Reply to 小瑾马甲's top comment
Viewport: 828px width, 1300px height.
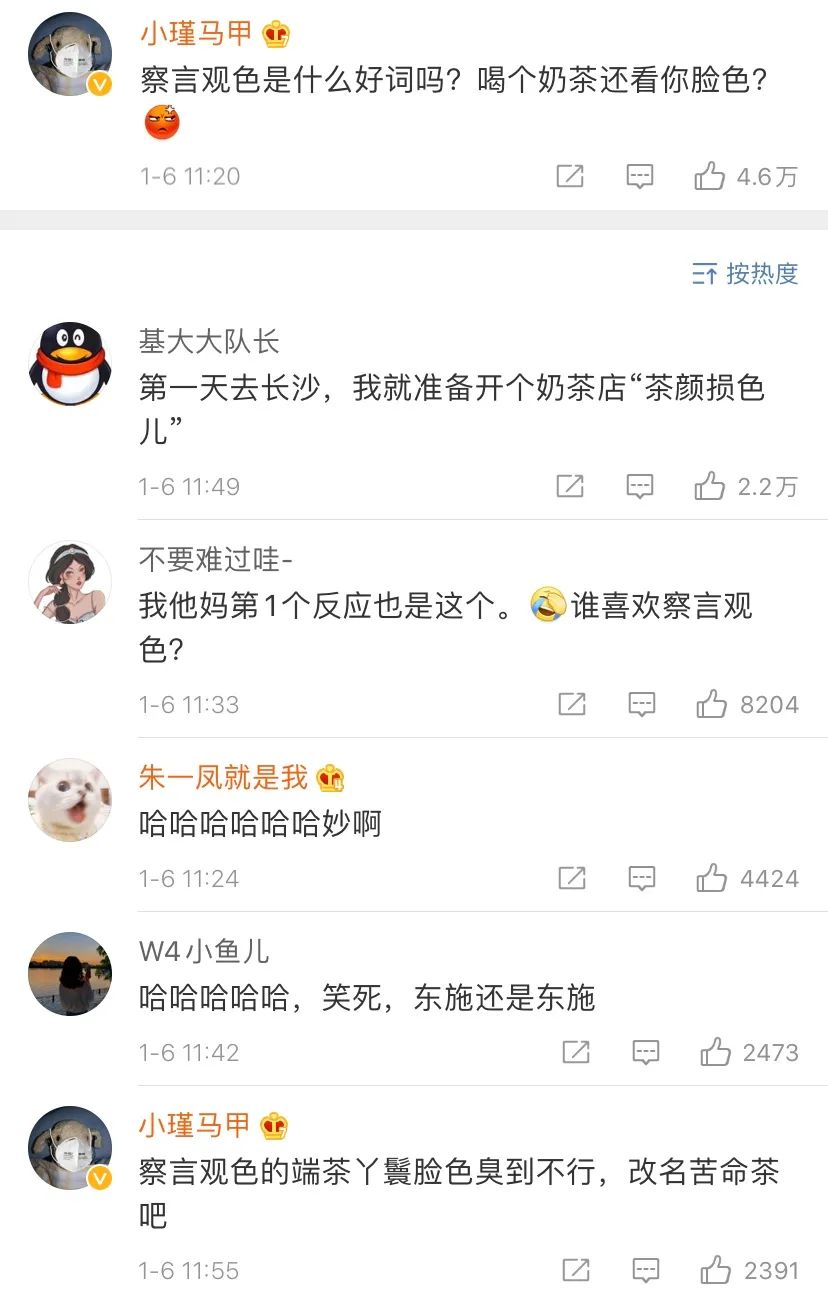(640, 177)
